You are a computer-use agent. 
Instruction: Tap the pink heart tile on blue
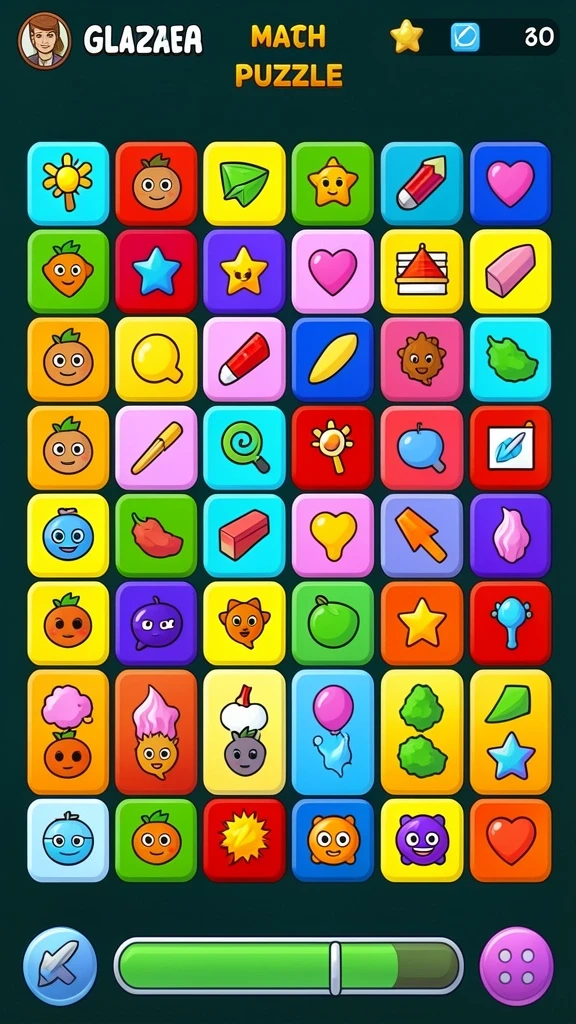pyautogui.click(x=511, y=184)
